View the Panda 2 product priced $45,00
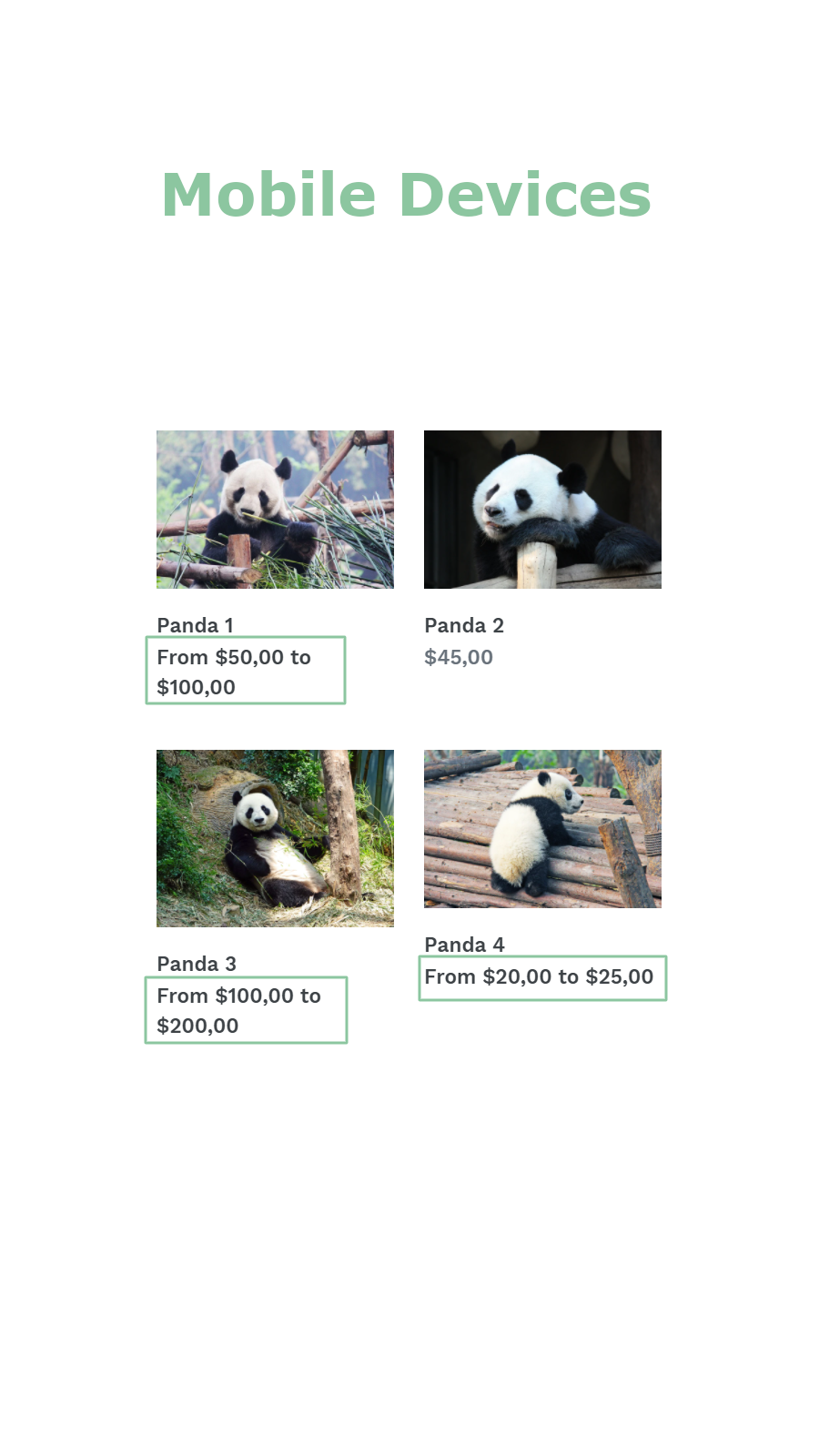 (542, 510)
